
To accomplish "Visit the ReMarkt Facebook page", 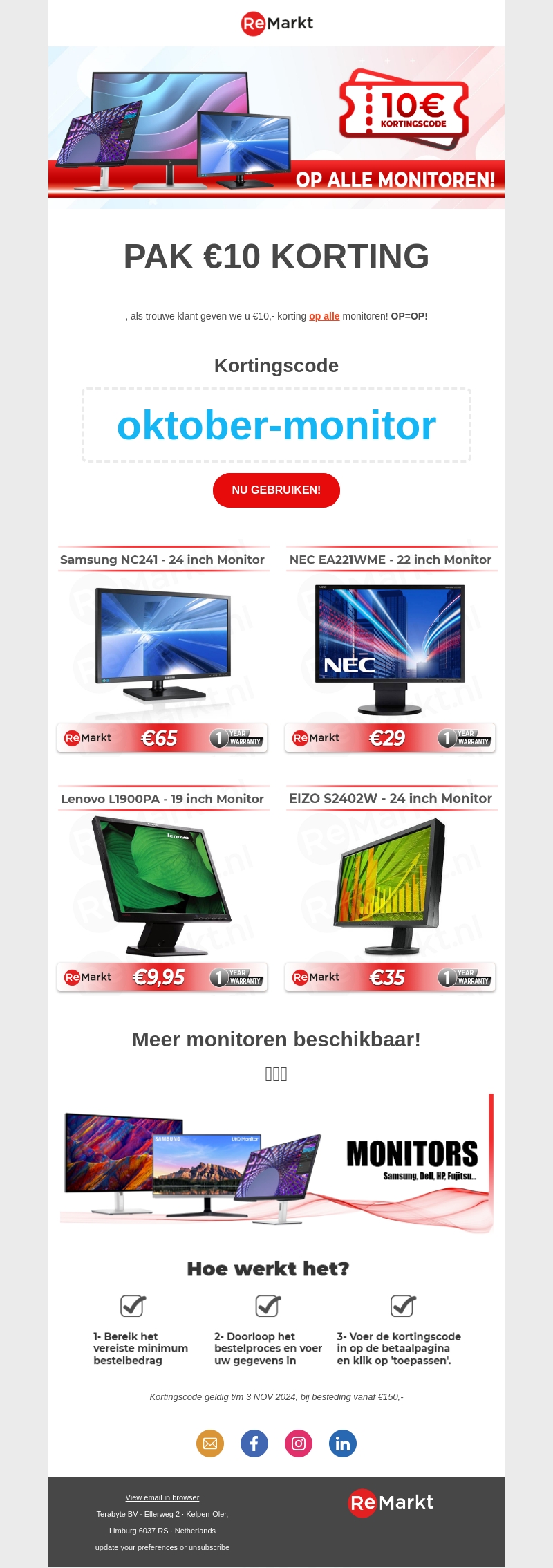I will pyautogui.click(x=254, y=1444).
